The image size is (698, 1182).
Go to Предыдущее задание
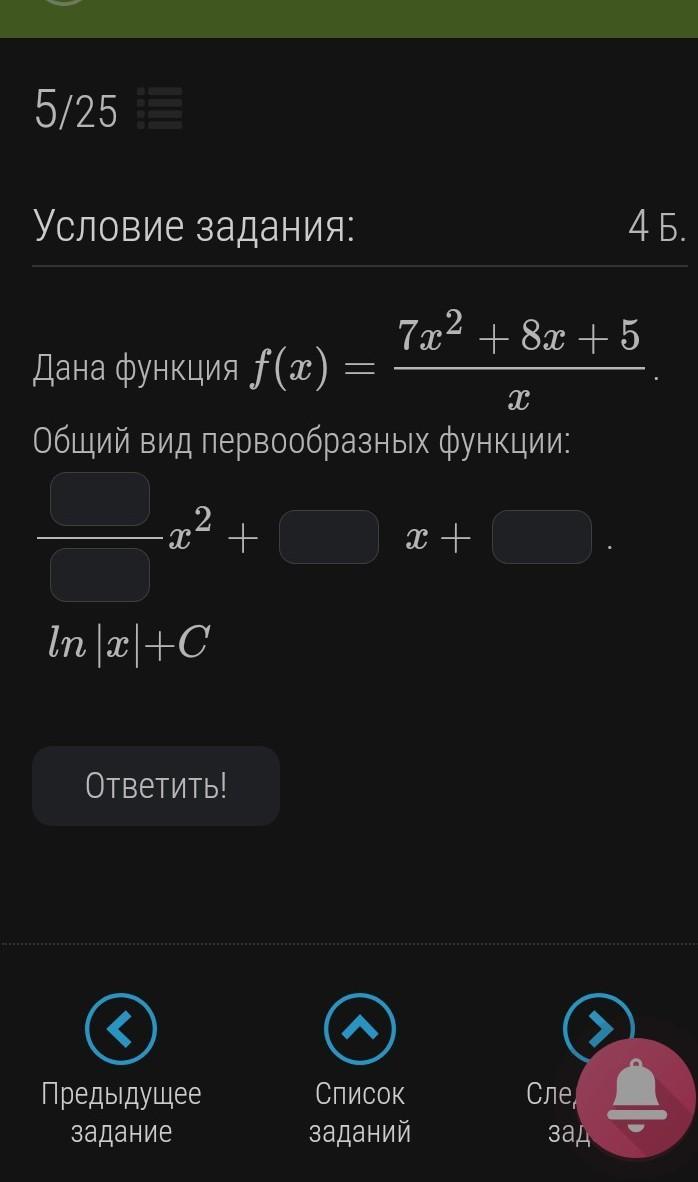click(x=121, y=1028)
